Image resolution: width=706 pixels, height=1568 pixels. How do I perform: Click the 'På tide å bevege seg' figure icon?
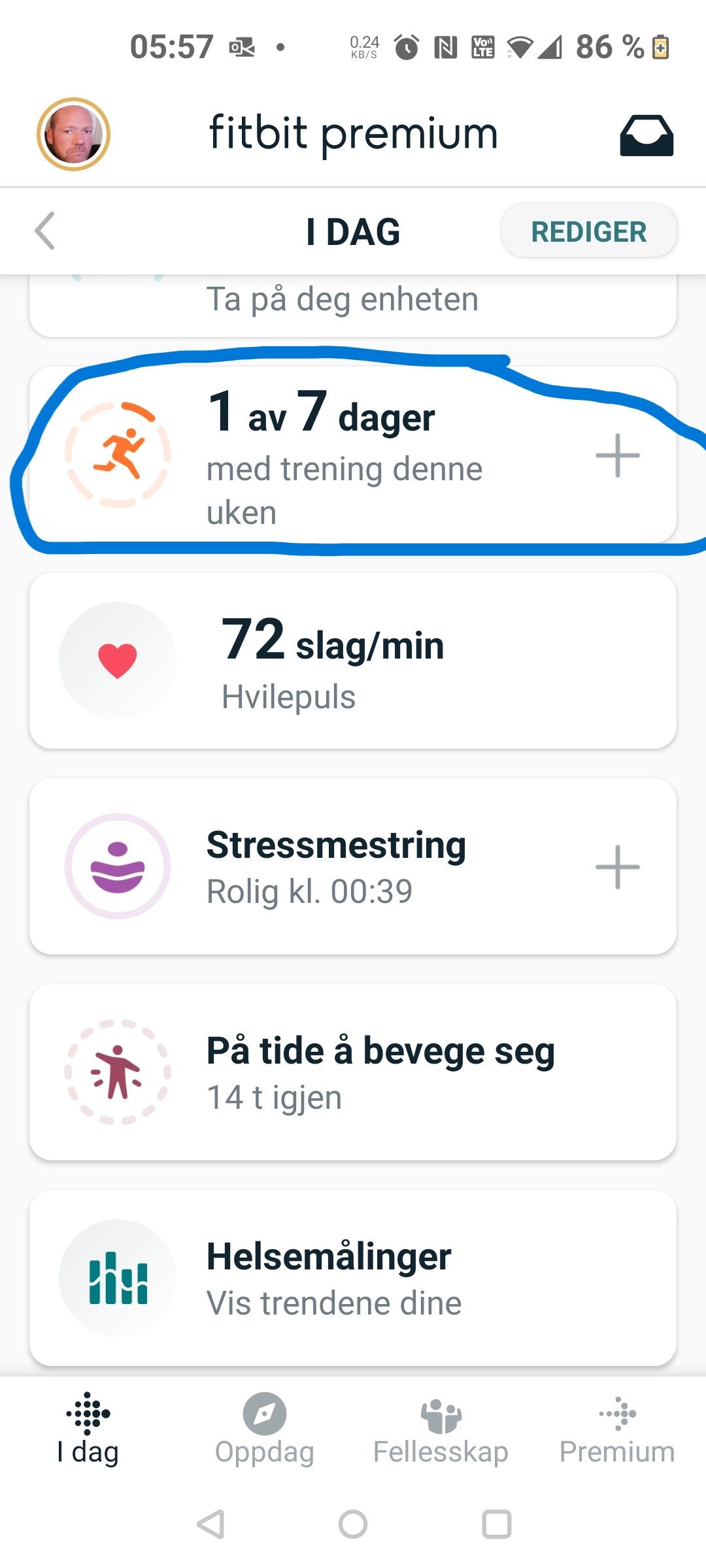(118, 1072)
